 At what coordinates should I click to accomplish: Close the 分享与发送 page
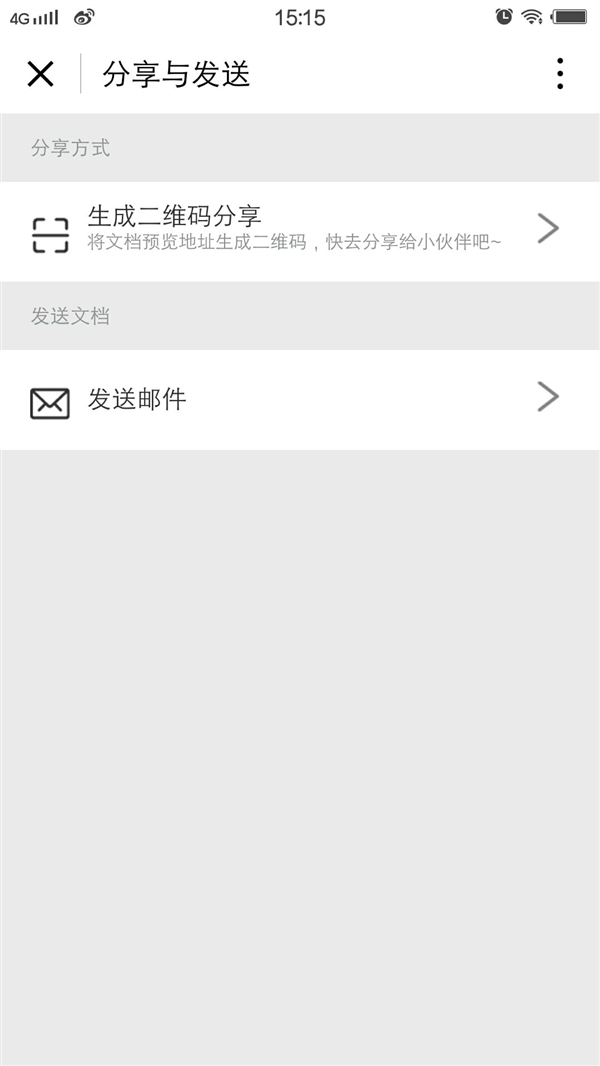click(40, 73)
